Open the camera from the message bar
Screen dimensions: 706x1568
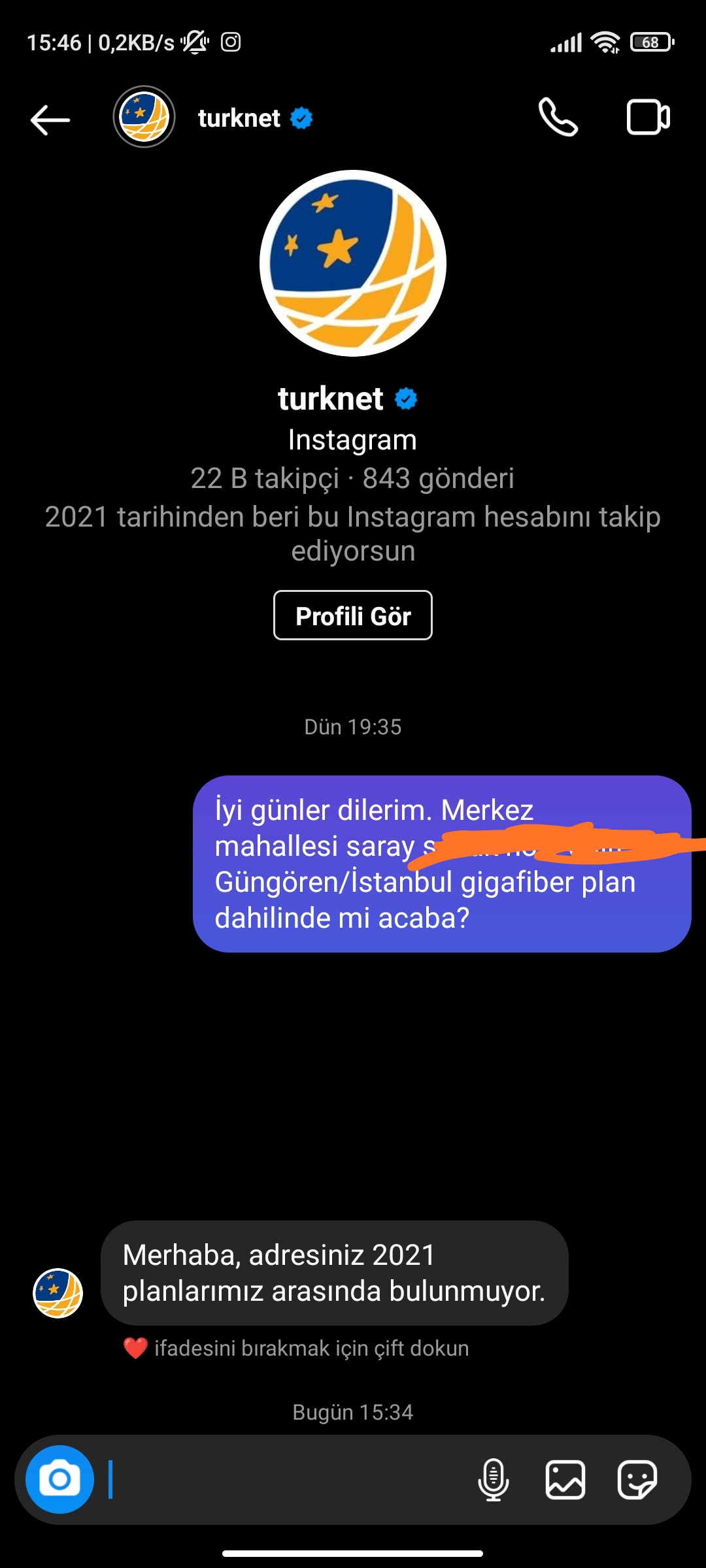[x=59, y=1479]
